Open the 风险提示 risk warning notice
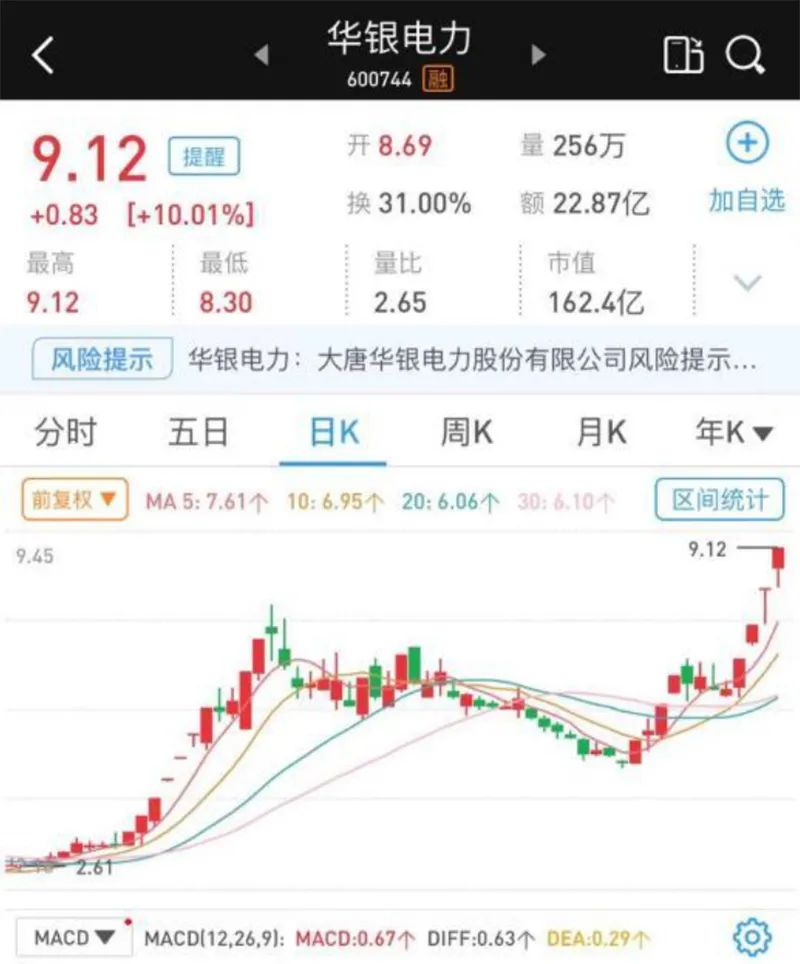The width and height of the screenshot is (800, 964). tap(102, 361)
